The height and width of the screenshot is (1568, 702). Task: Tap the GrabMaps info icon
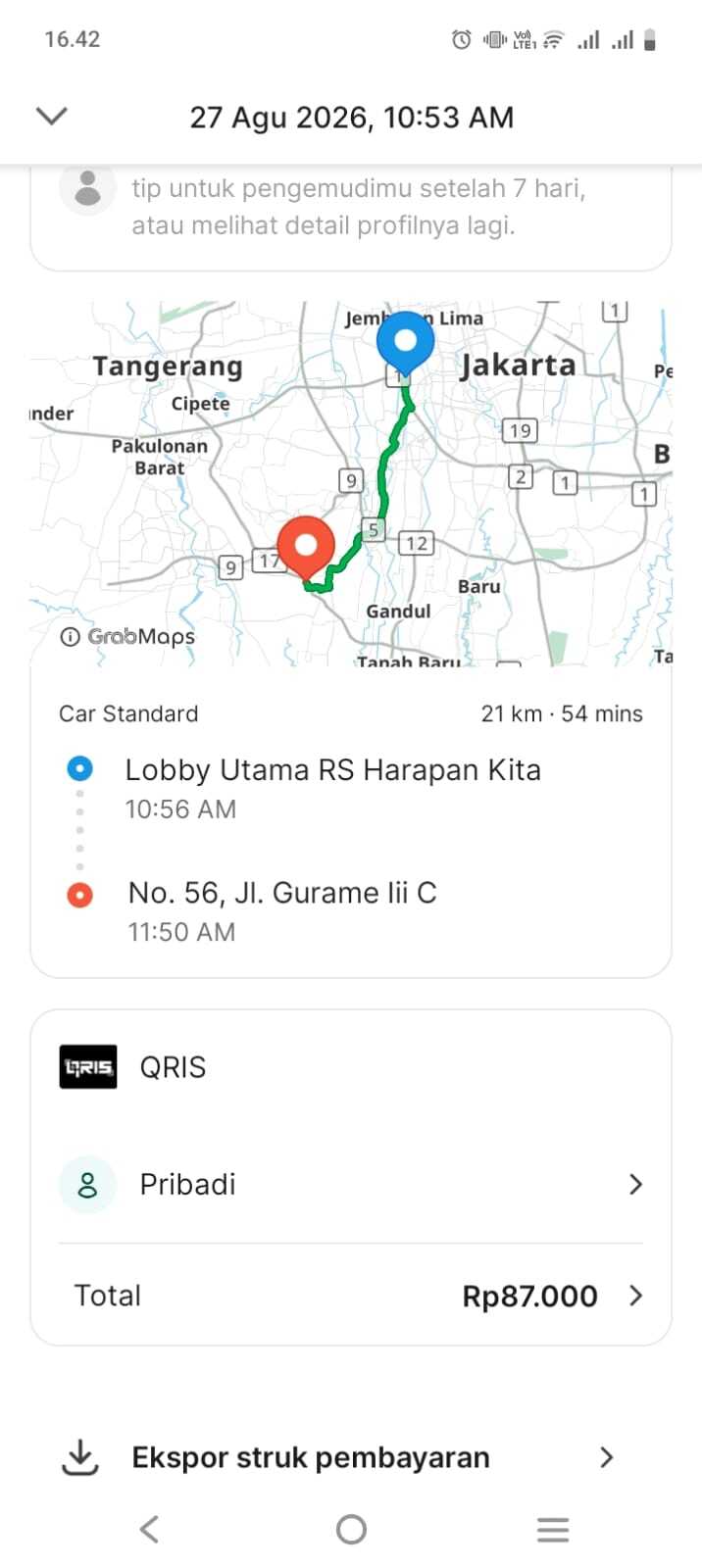[x=70, y=637]
